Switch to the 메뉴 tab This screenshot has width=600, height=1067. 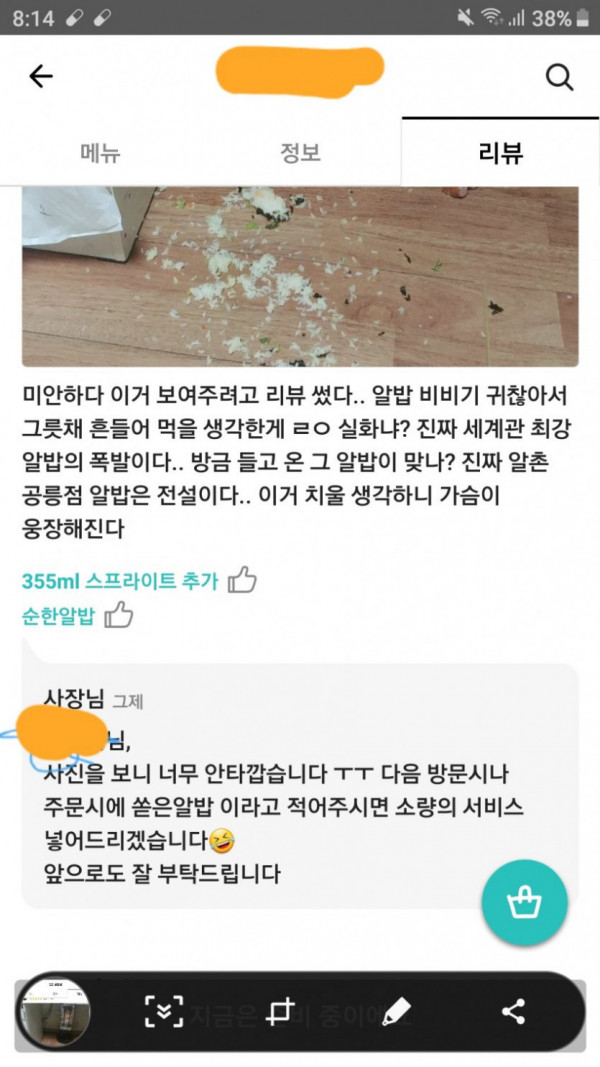pos(100,153)
